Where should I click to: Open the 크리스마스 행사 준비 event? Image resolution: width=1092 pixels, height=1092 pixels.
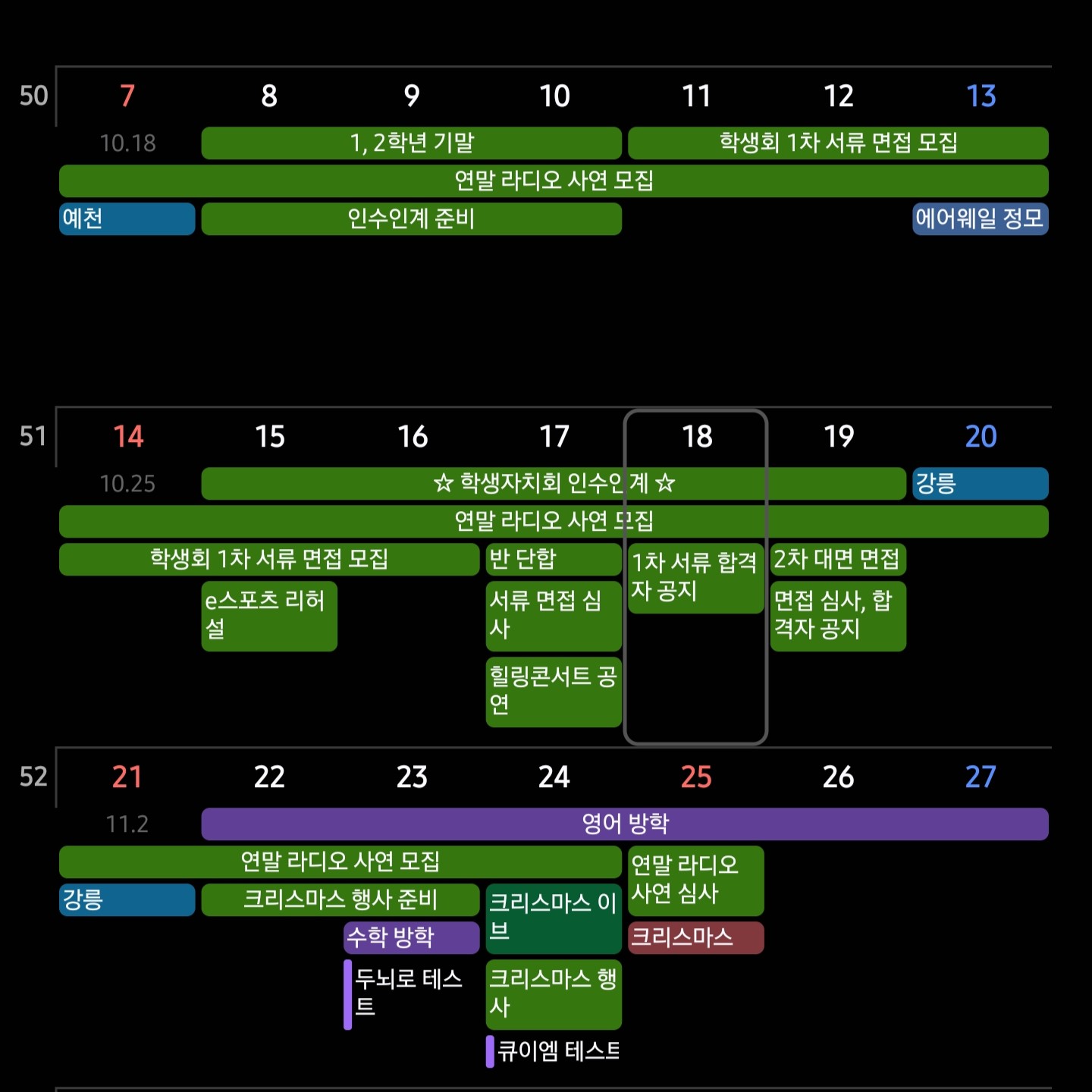coord(340,900)
